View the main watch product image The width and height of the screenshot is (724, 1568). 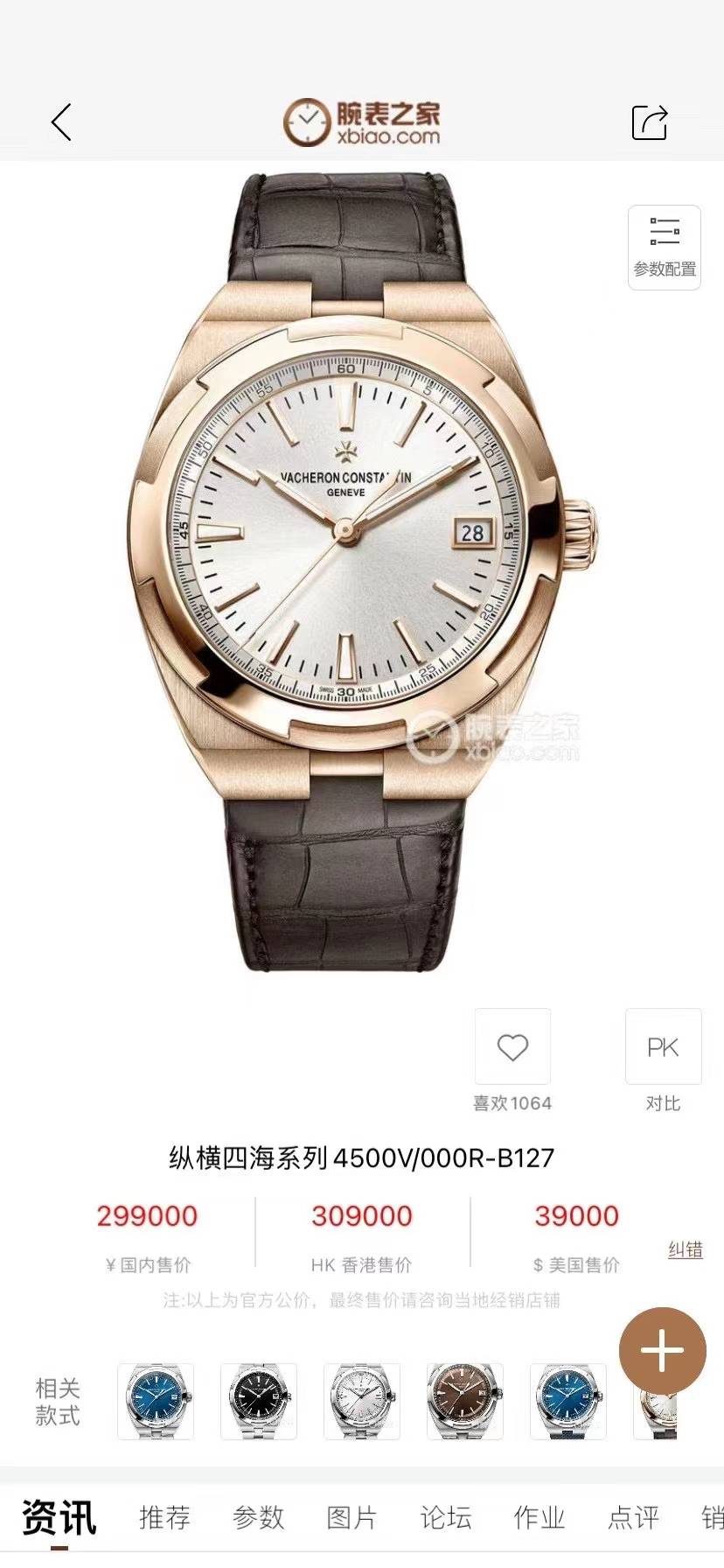coord(362,569)
